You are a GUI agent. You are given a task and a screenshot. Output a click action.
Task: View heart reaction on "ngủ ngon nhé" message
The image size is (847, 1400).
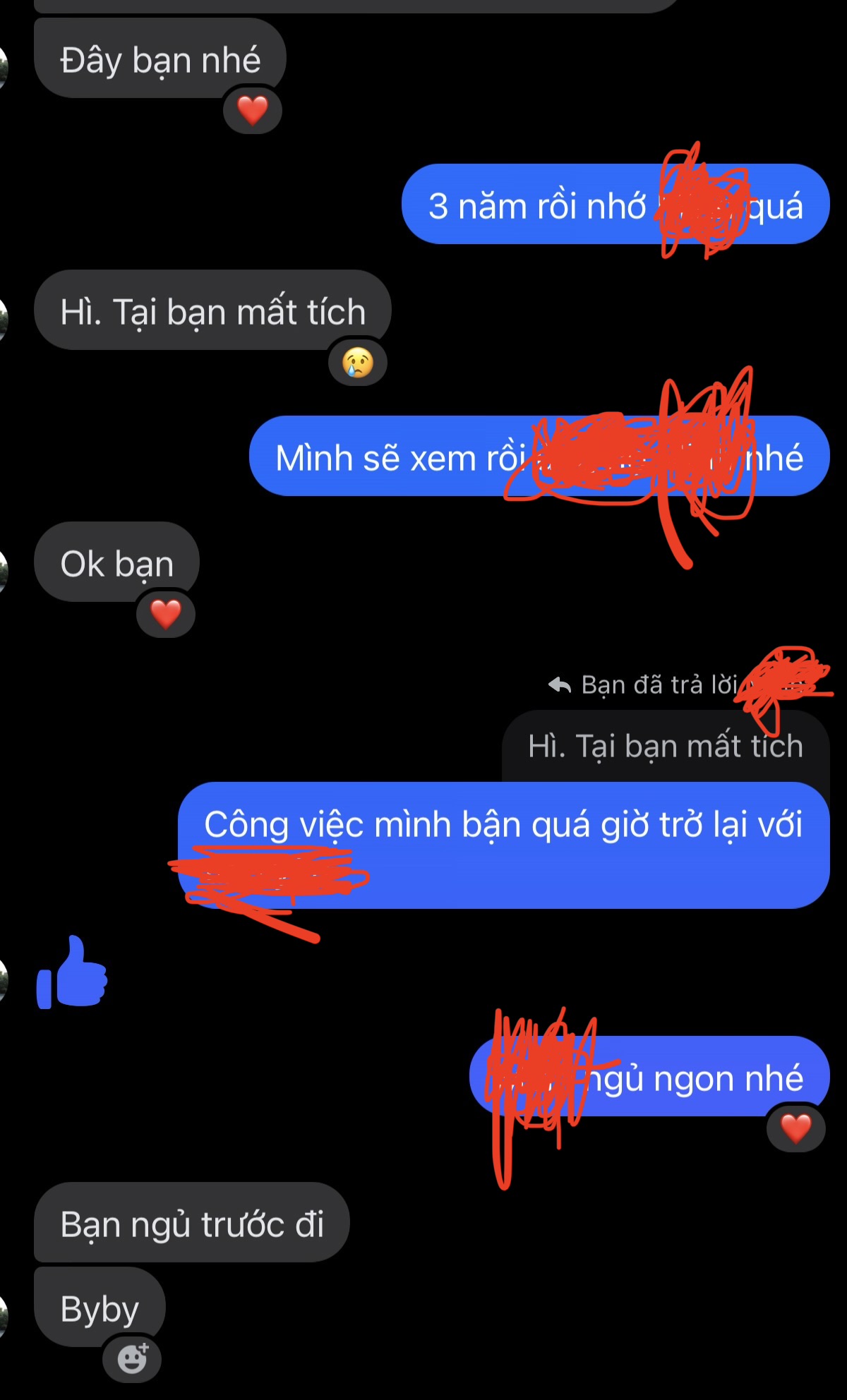tap(796, 1128)
